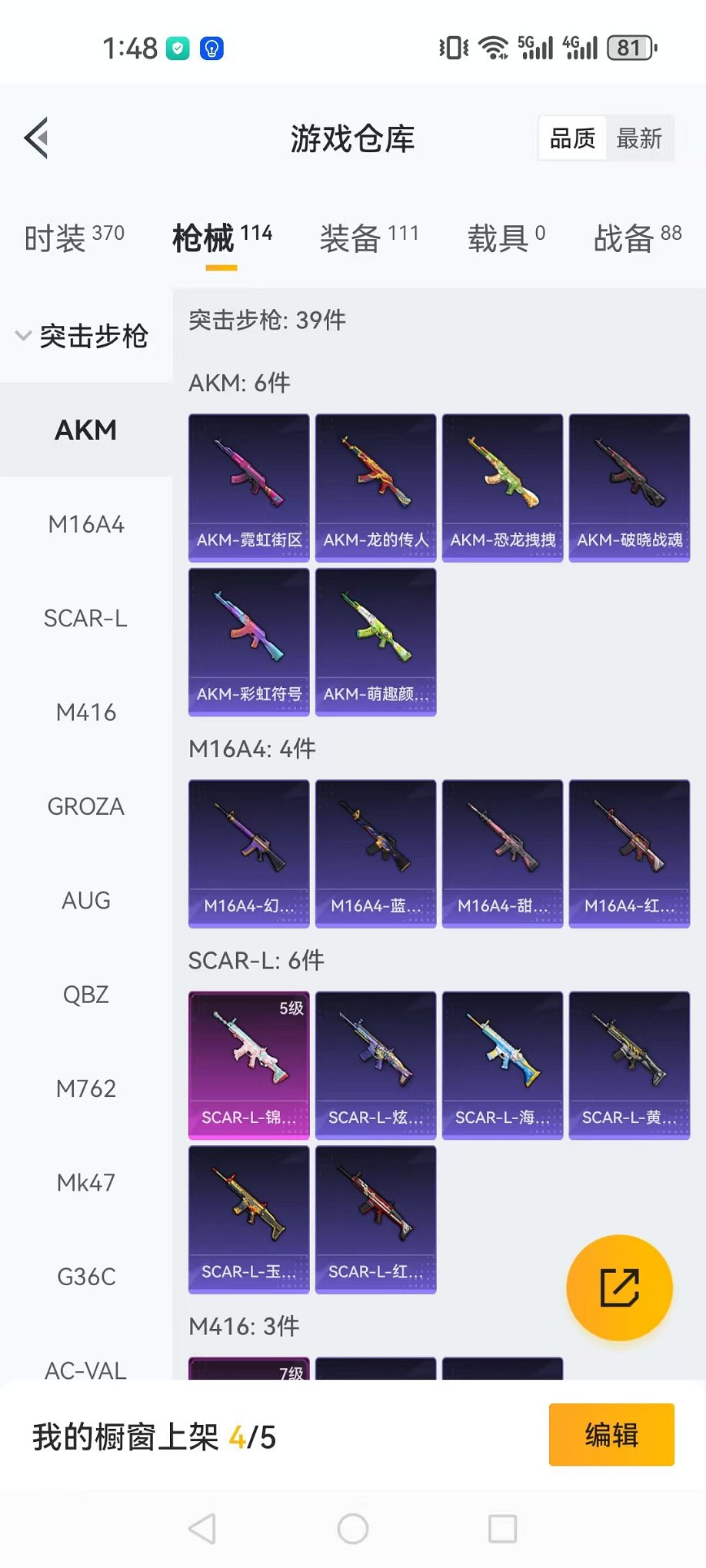
Task: Sort inventory by 最新
Action: tap(638, 138)
